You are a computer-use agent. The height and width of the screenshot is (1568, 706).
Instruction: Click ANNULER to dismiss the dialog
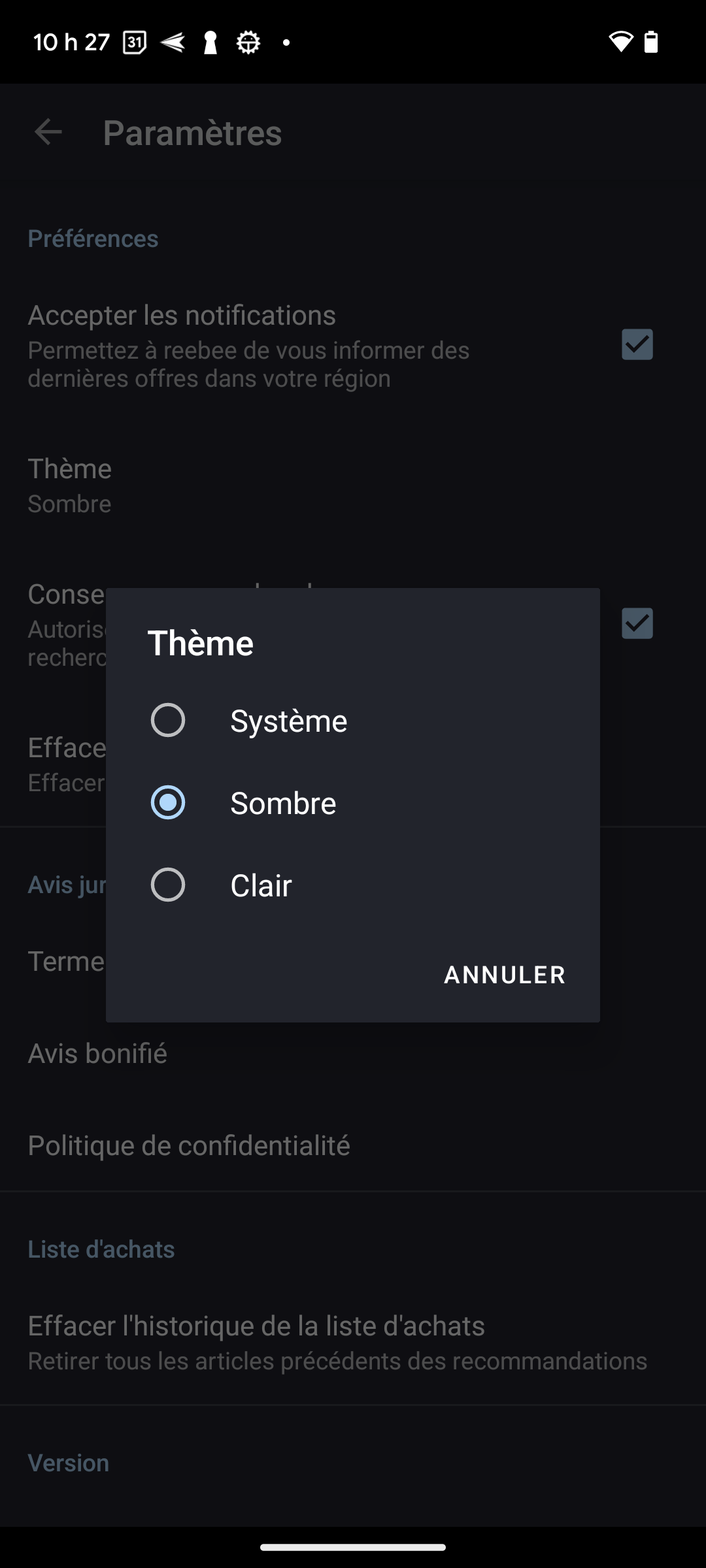click(505, 975)
